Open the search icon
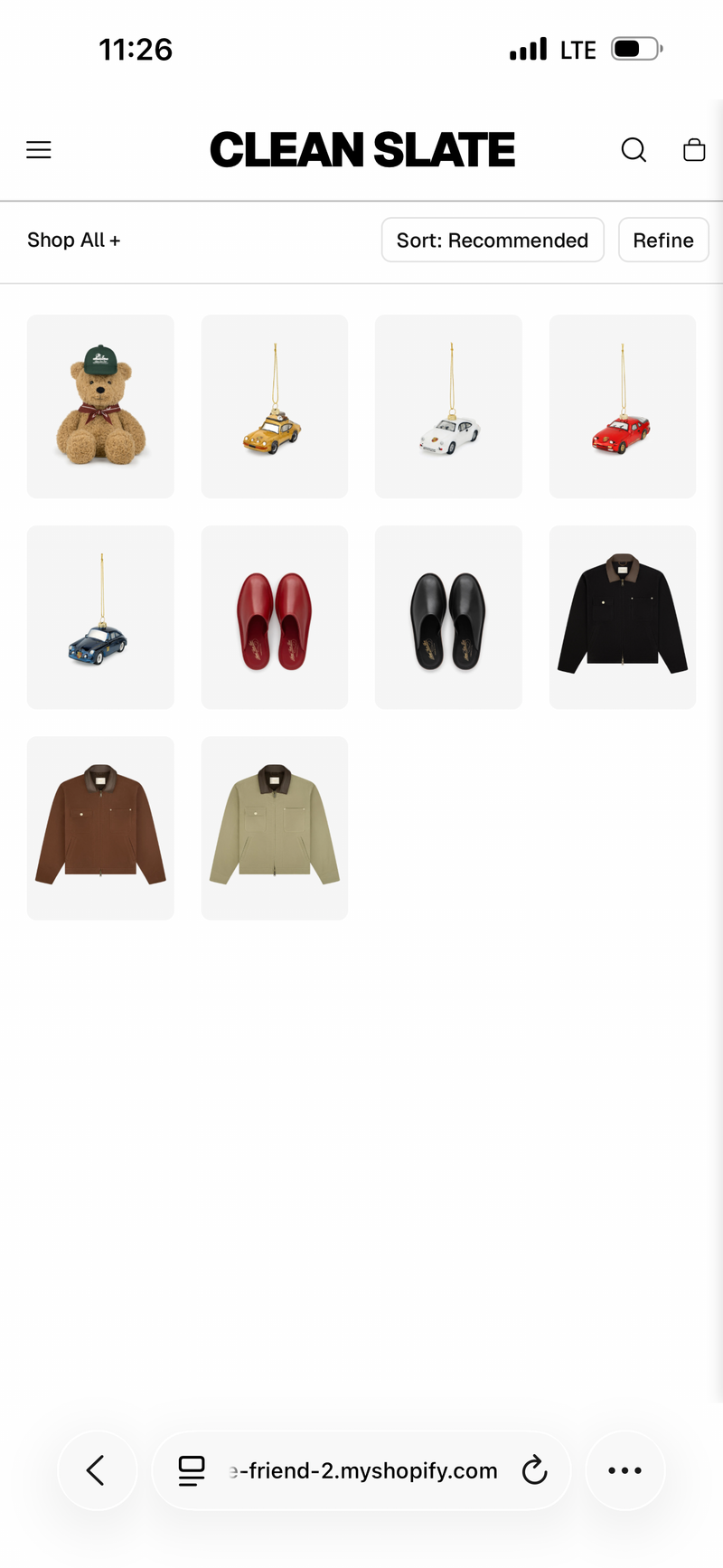 tap(634, 150)
